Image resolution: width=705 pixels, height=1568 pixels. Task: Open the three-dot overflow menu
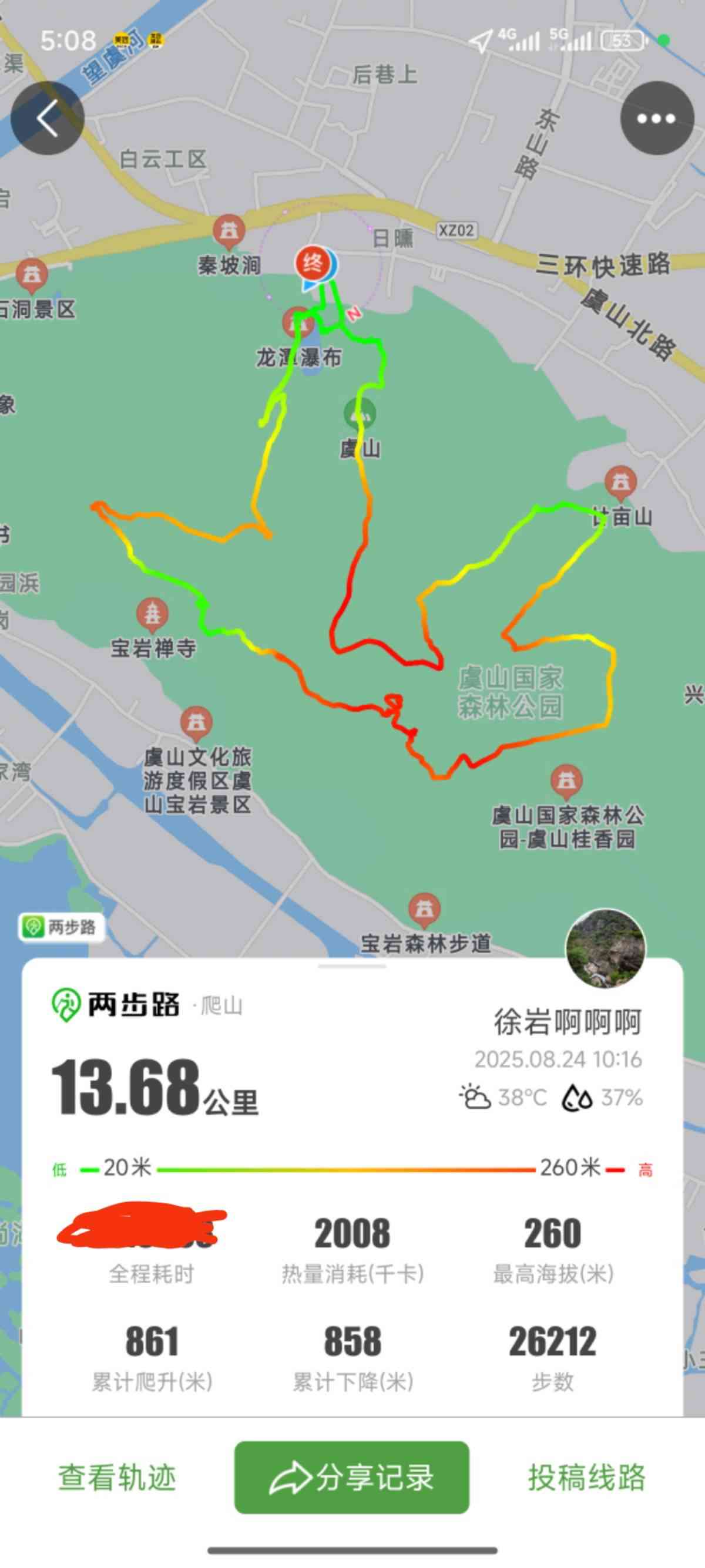pos(656,118)
